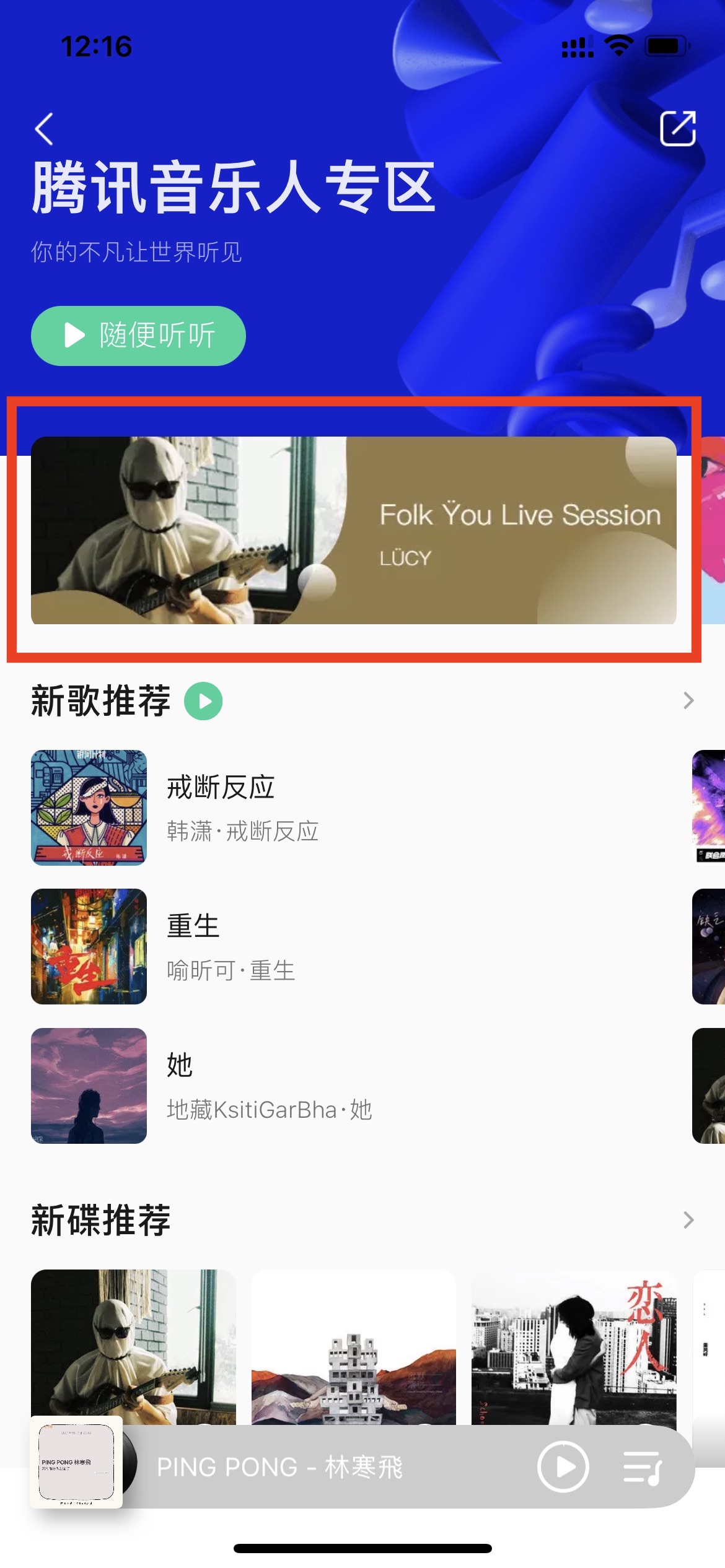Play all songs in 新歌推荐

pyautogui.click(x=203, y=701)
